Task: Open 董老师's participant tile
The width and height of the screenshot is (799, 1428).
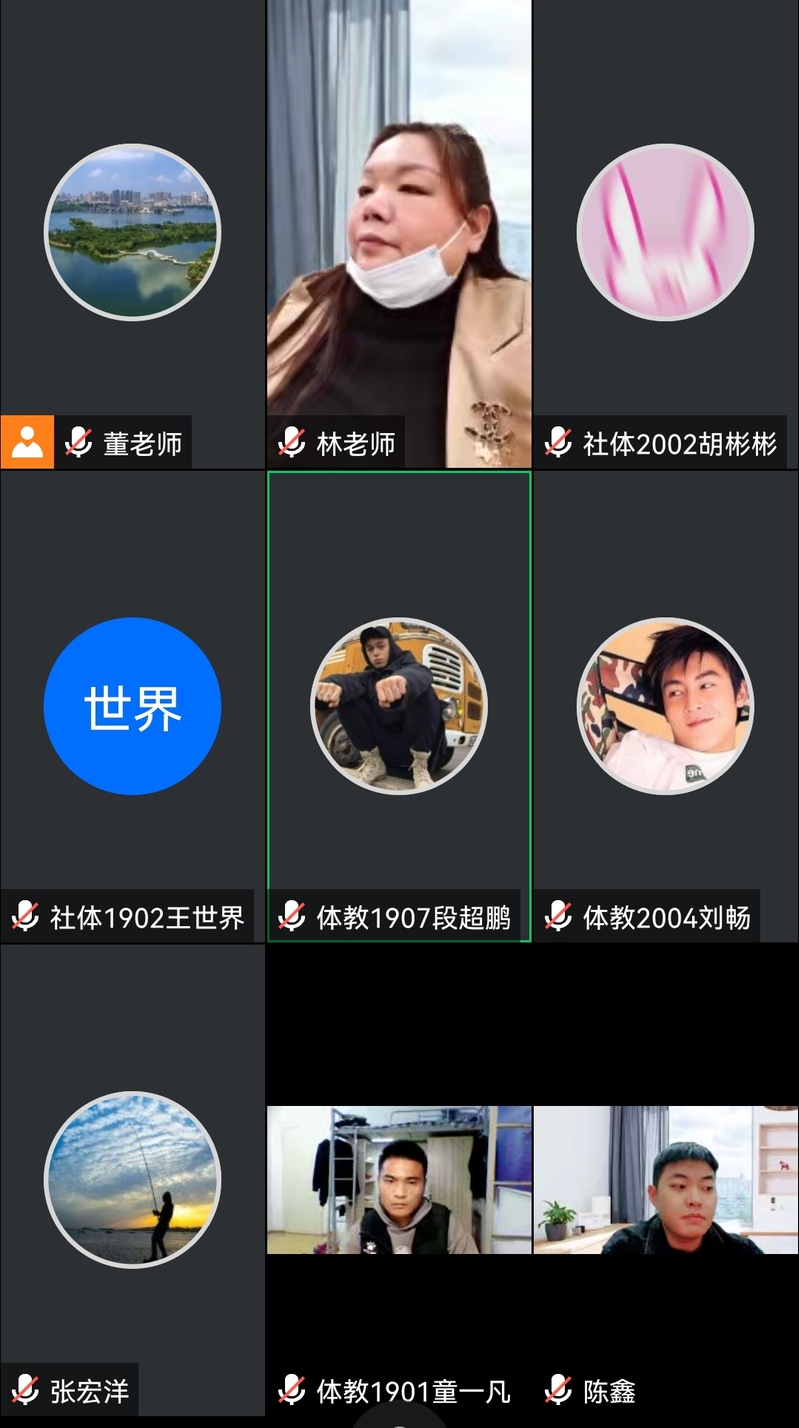Action: [132, 233]
